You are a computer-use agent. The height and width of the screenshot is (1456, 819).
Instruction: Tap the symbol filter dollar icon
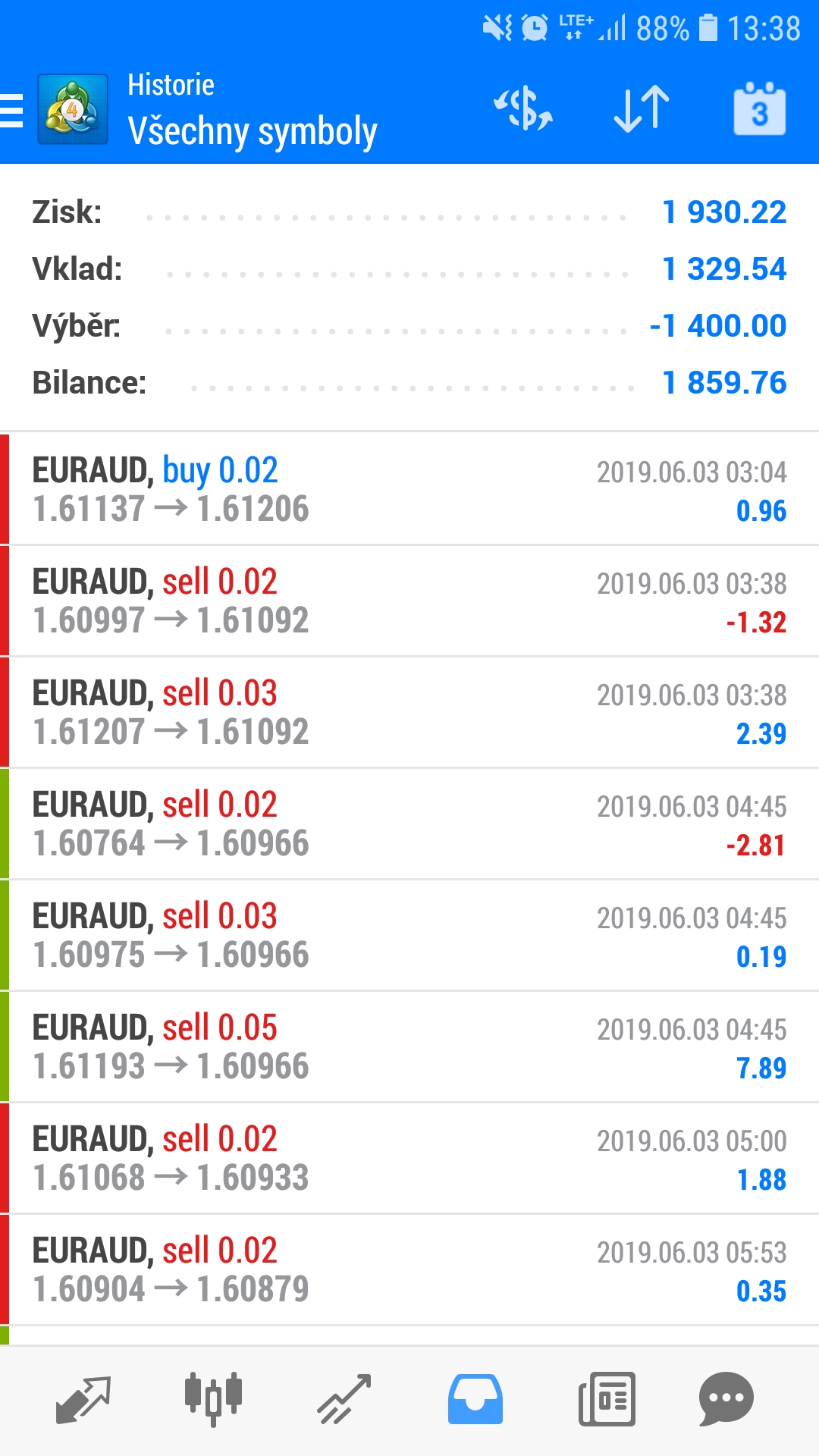tap(523, 109)
